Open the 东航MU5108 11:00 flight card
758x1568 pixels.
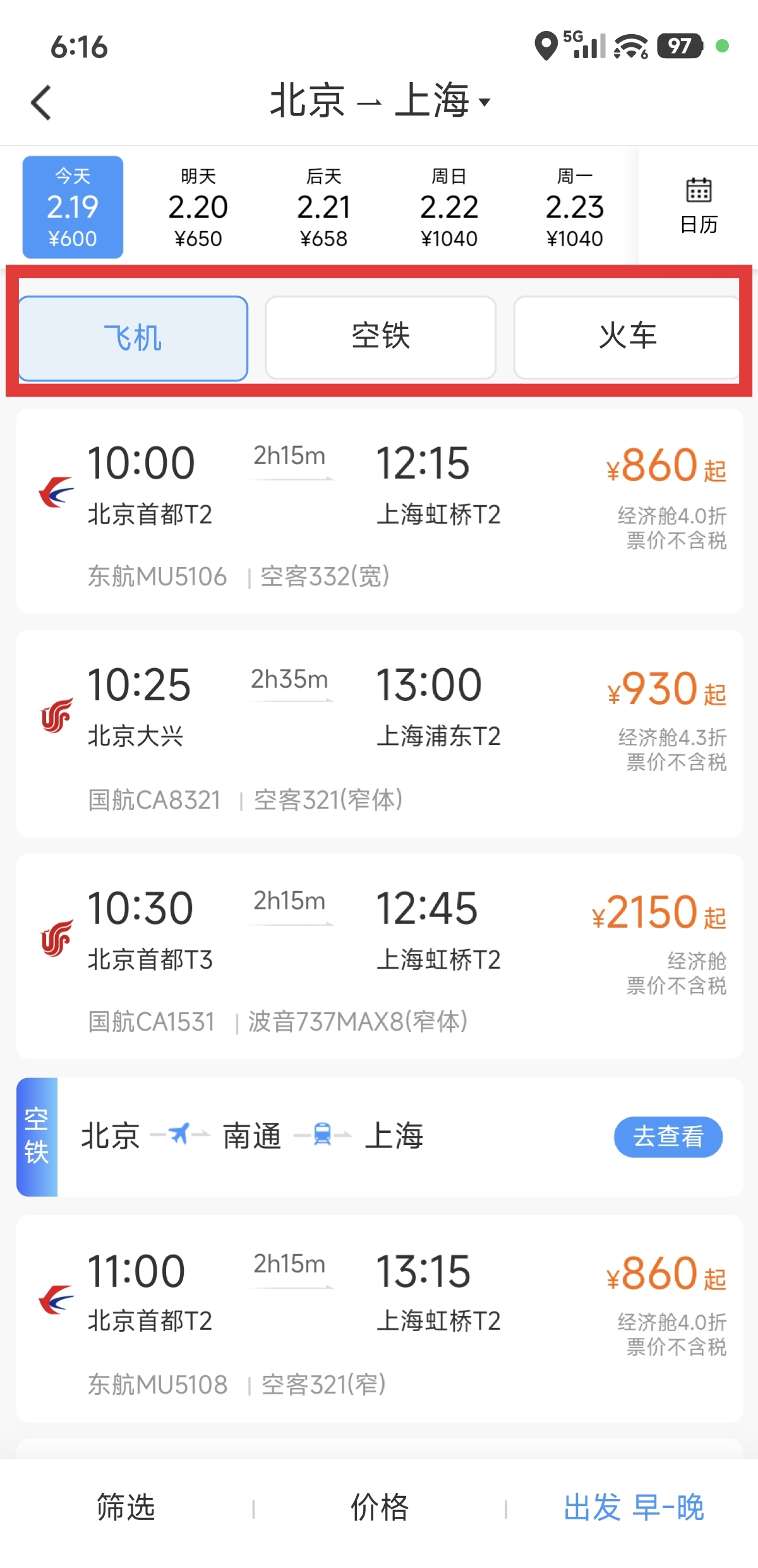379,1319
